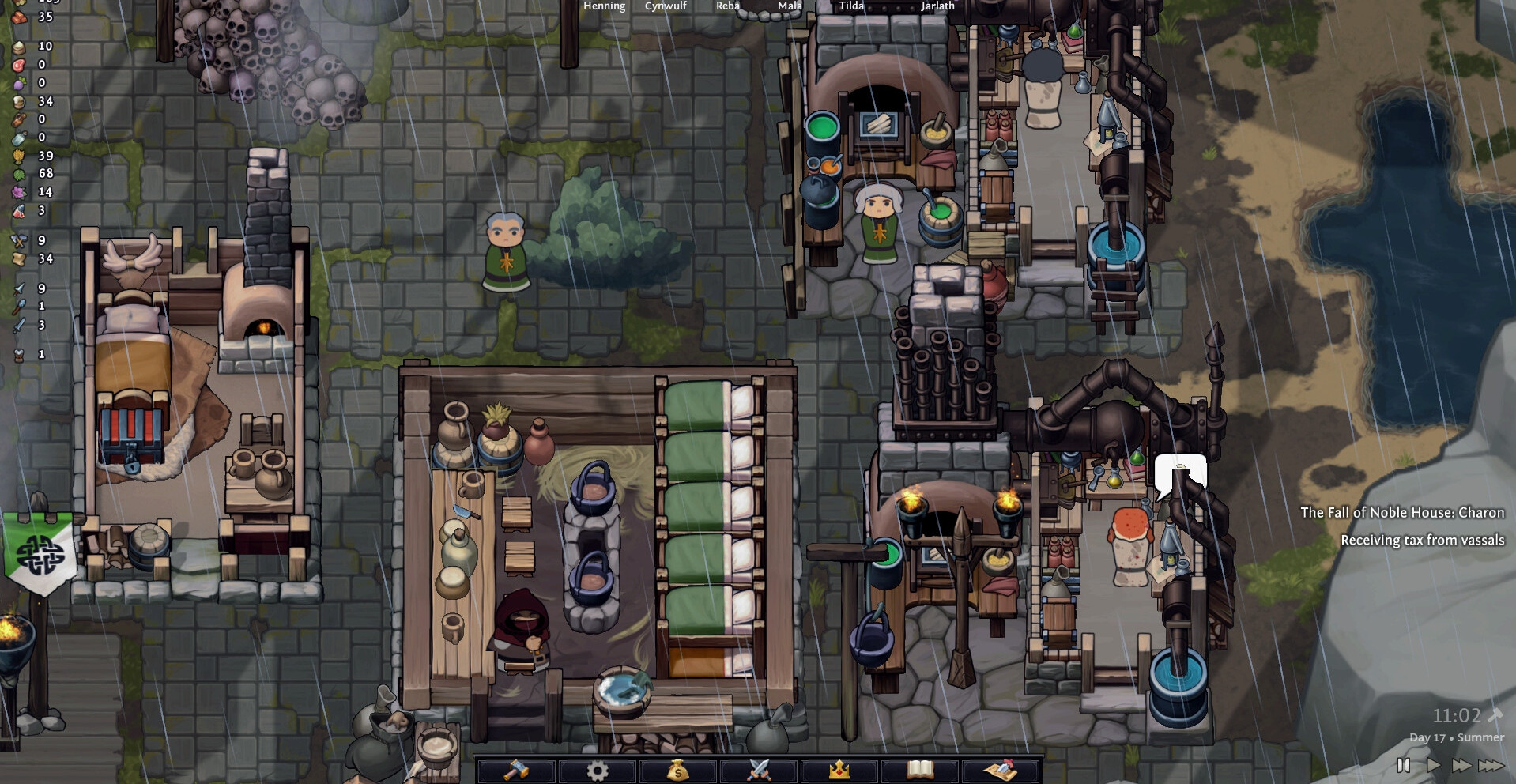The height and width of the screenshot is (784, 1516).
Task: Select the character Mala
Action: 789,6
